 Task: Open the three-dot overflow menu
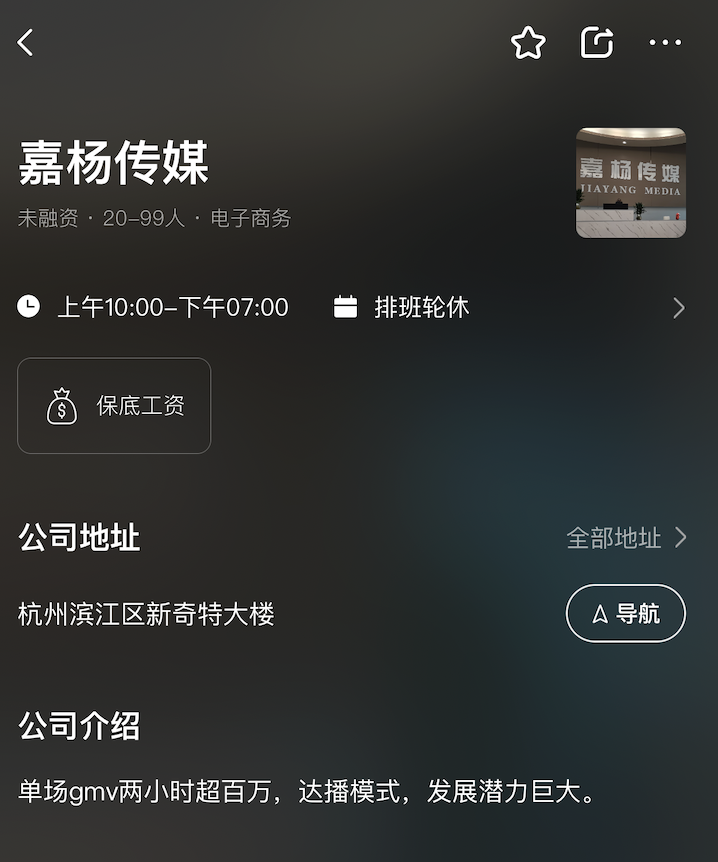click(665, 42)
